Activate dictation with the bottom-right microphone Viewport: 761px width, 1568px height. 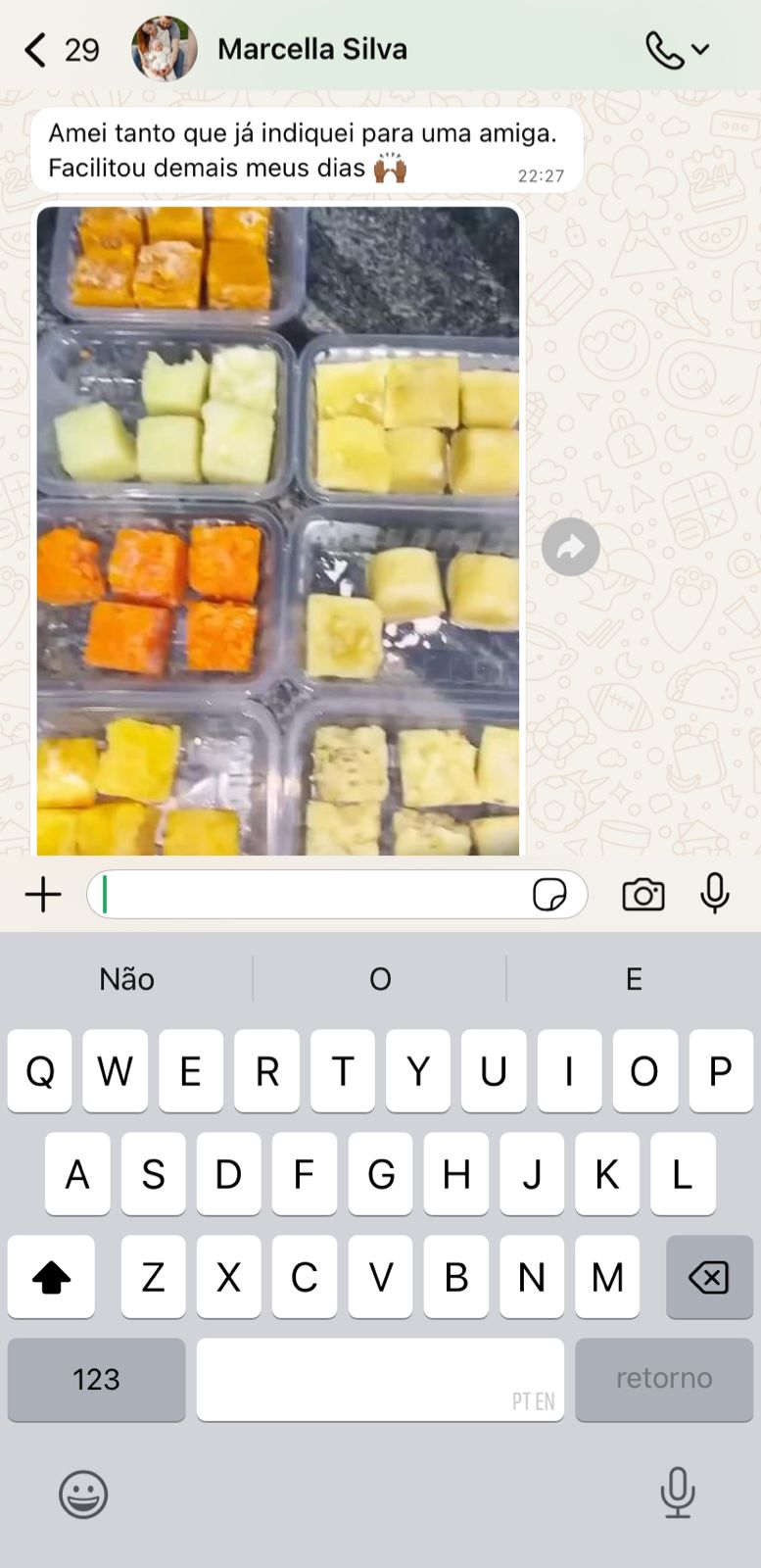click(676, 1494)
